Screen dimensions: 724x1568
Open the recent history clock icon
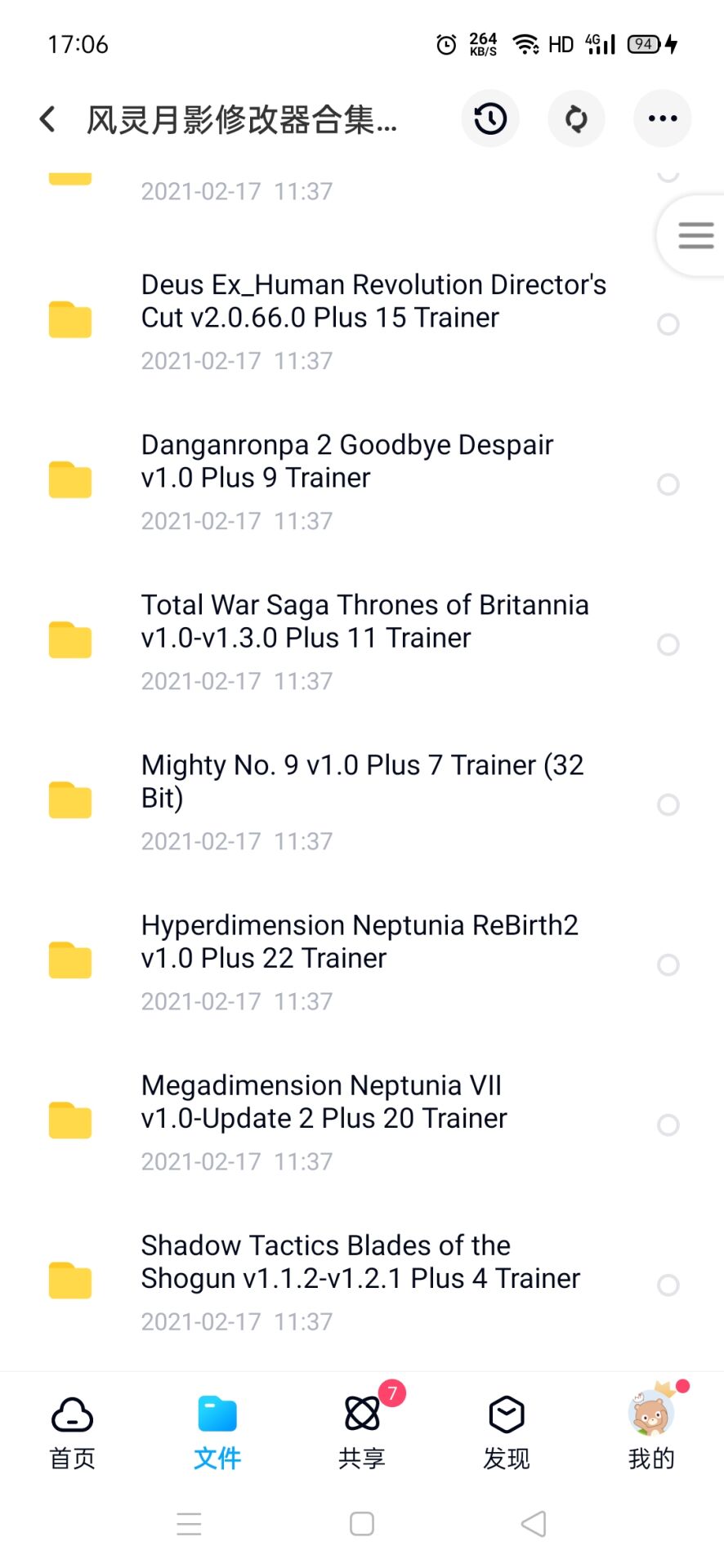tap(490, 119)
